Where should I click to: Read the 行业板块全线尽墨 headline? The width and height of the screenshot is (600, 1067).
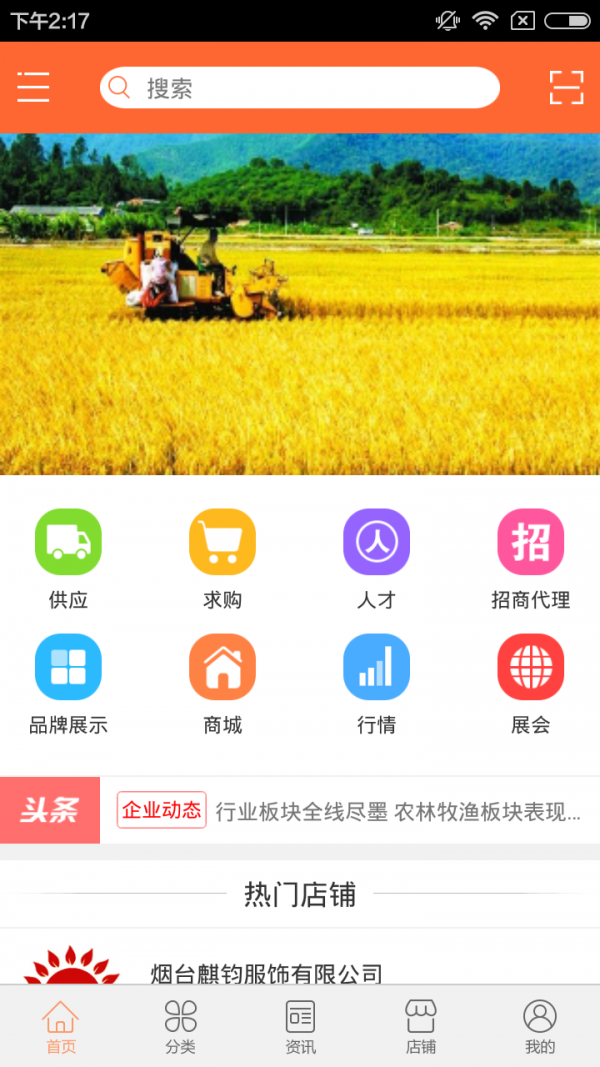398,811
